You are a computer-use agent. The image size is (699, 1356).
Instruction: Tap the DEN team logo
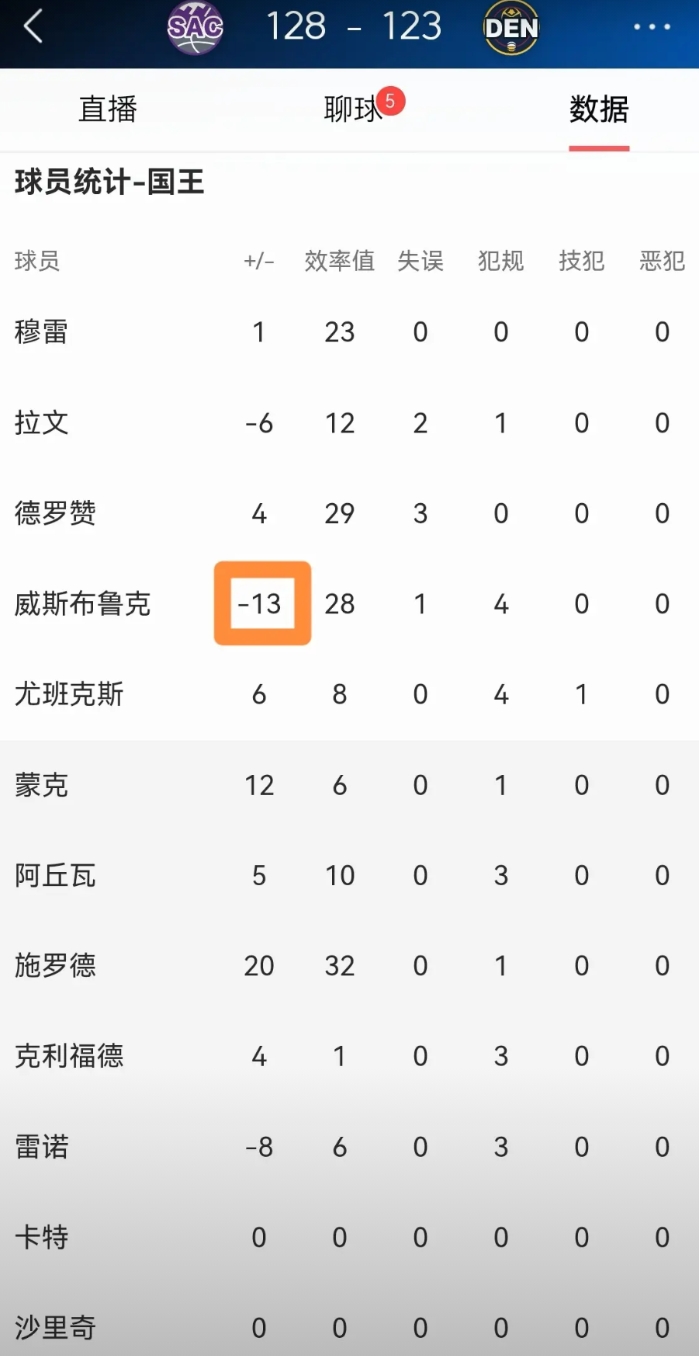511,27
